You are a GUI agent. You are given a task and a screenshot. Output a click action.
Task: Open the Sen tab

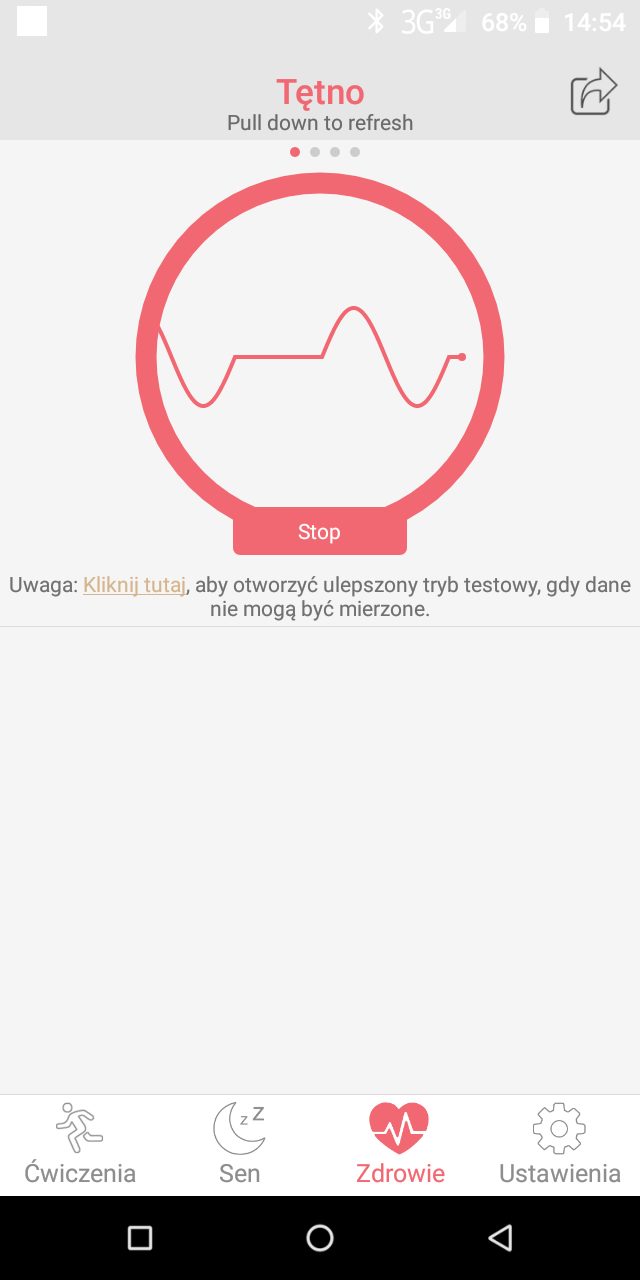pos(240,1145)
